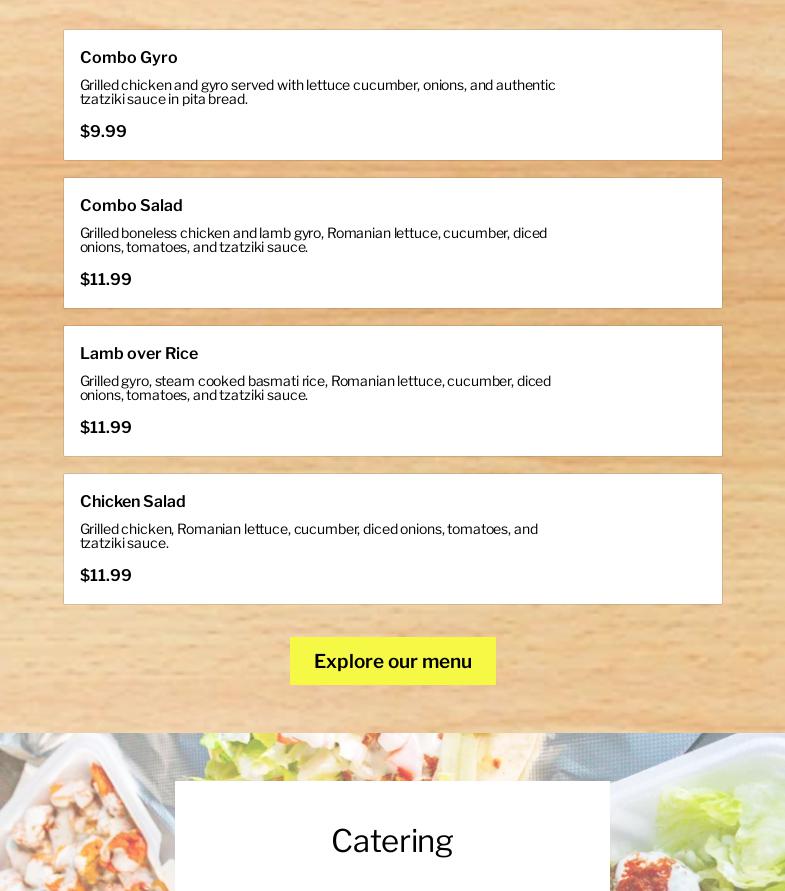Viewport: 785px width, 891px height.
Task: Click the Combo Gyro title text
Action: coord(128,57)
